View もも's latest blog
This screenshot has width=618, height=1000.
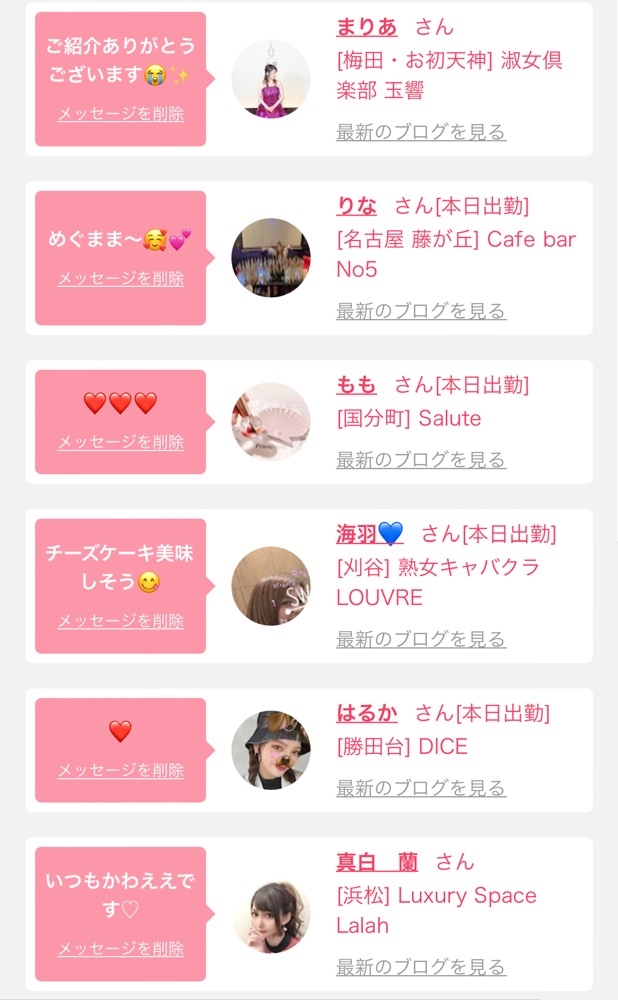click(x=421, y=460)
